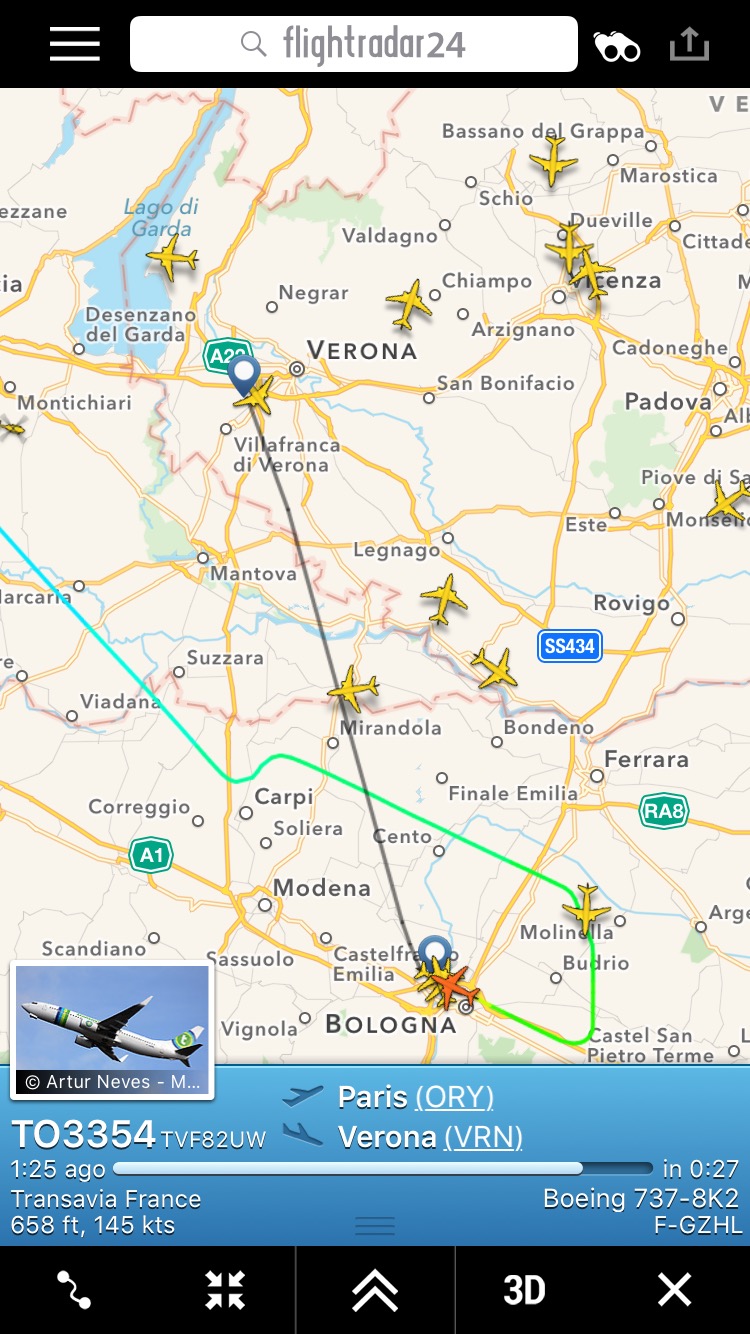
Task: Select the plane between Negrar and Chiampo
Action: (x=408, y=303)
